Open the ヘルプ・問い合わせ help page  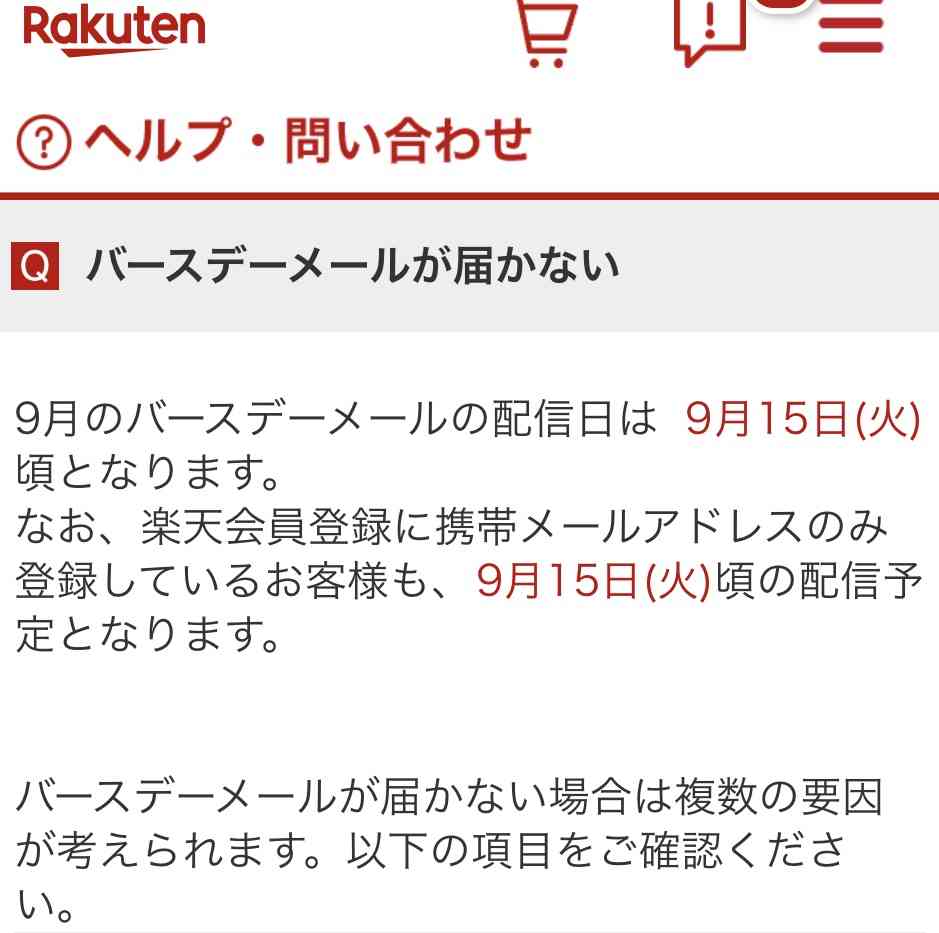click(x=274, y=141)
